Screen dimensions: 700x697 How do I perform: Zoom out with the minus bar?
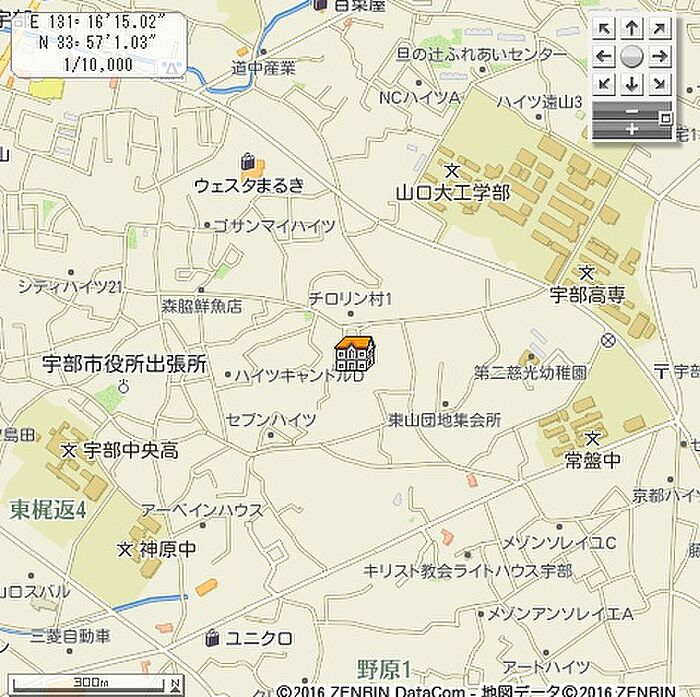(x=631, y=110)
